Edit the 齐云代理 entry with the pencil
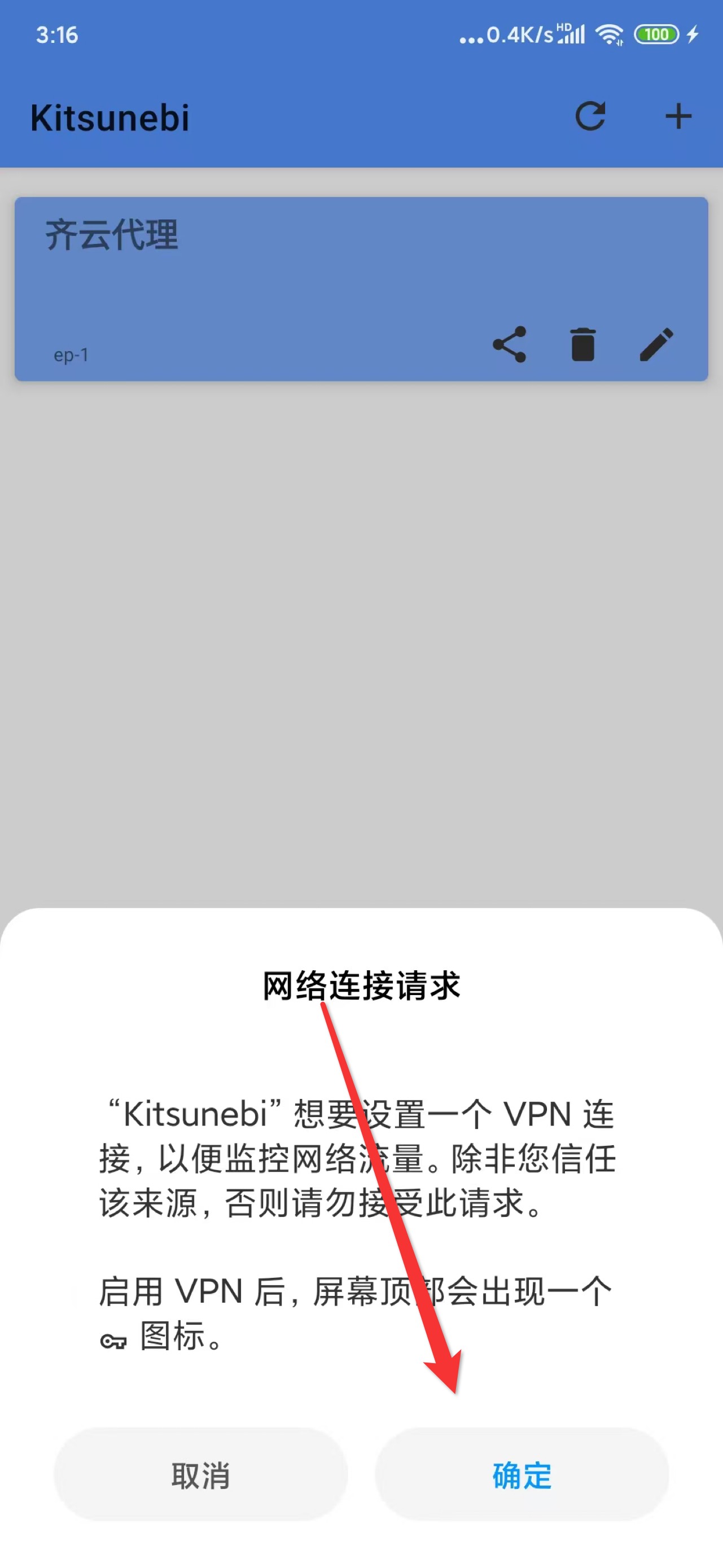 656,344
